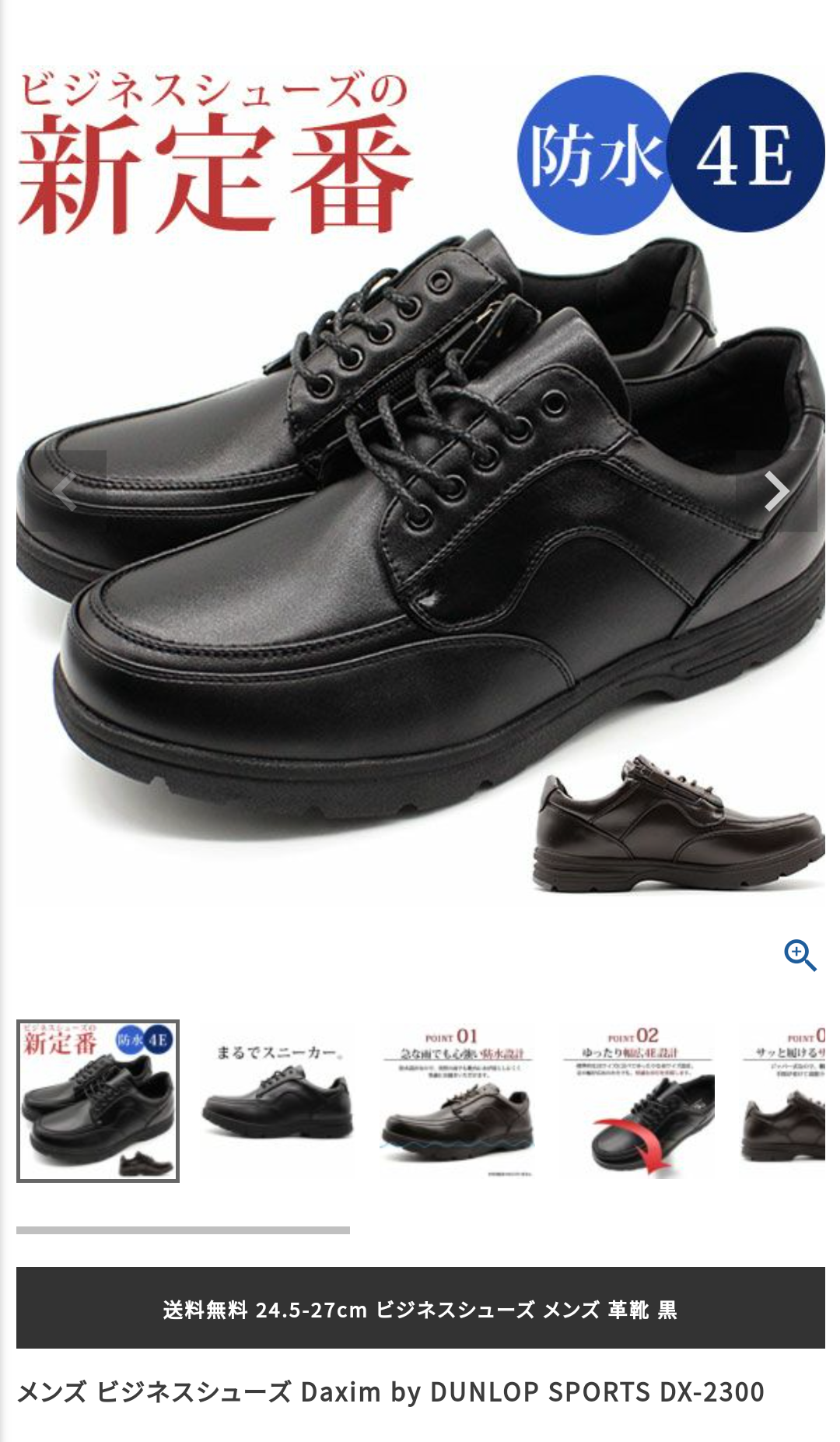Show the next product image
Viewport: 840px width, 1442px height.
775,491
